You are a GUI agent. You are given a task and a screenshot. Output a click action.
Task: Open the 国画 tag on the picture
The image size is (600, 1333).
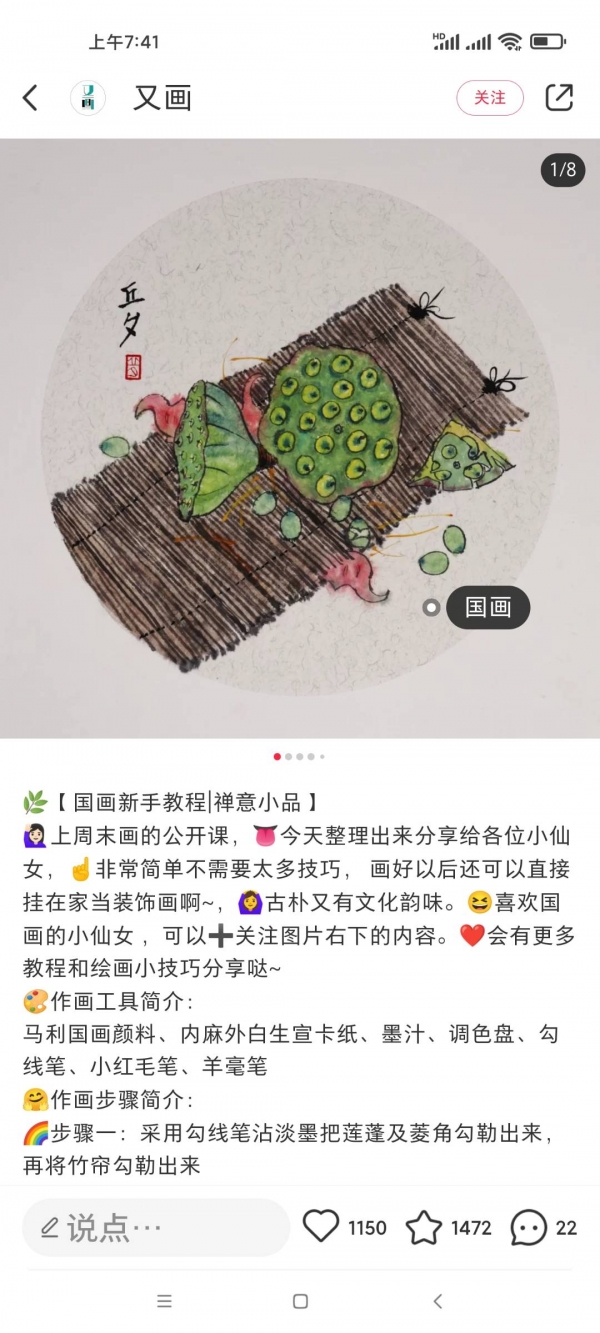click(487, 607)
